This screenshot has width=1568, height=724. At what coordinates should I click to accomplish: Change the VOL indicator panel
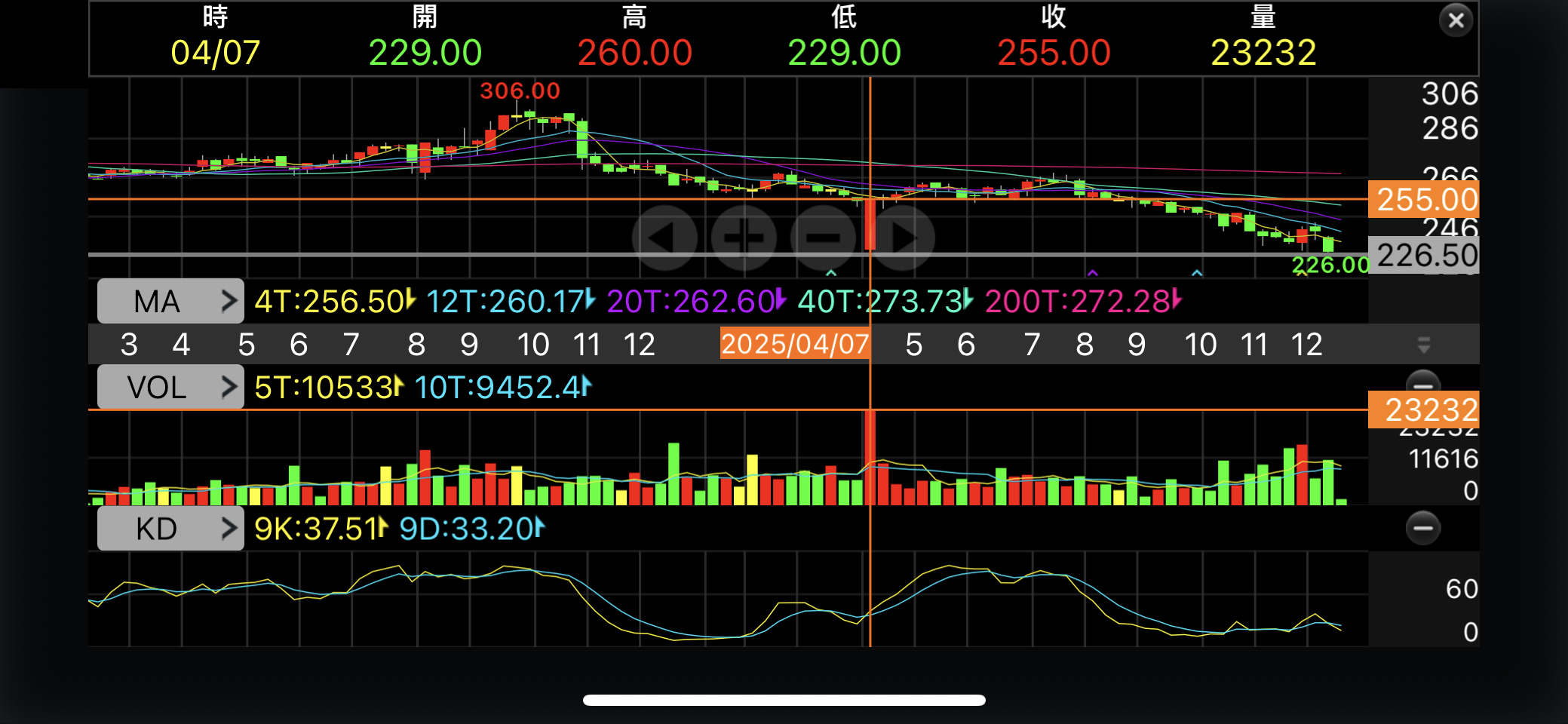point(170,387)
